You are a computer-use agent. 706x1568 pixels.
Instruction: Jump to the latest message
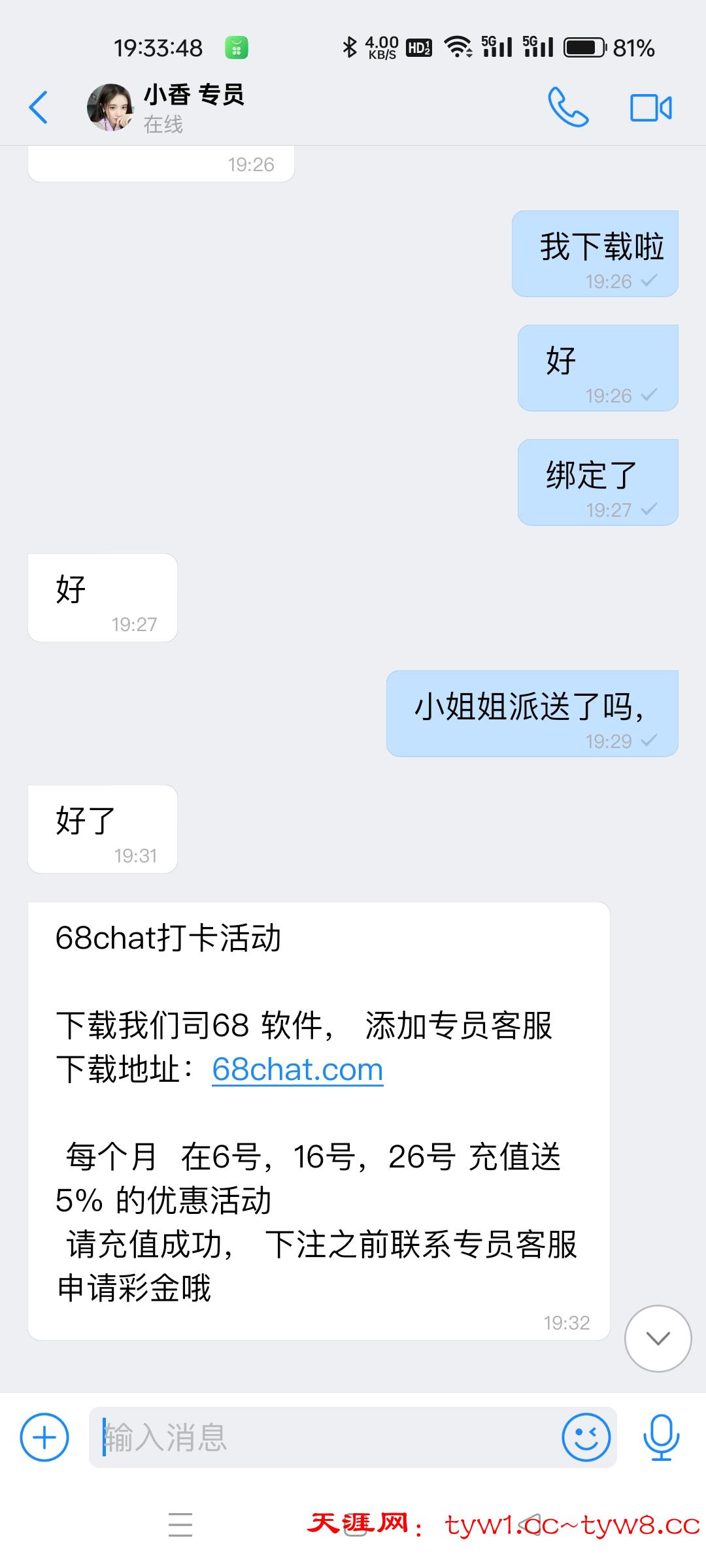[658, 1338]
